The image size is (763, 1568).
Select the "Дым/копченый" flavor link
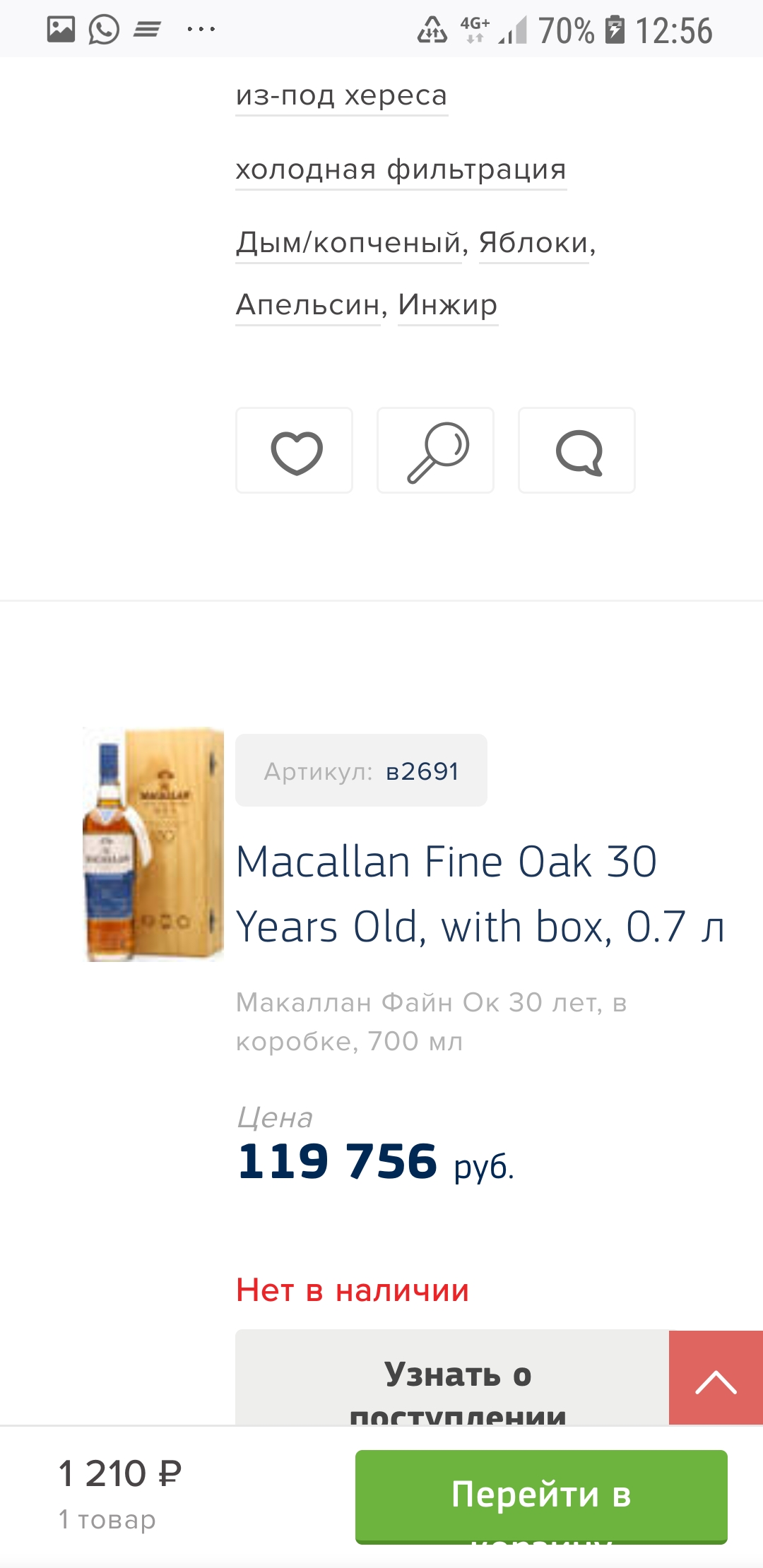click(x=349, y=244)
